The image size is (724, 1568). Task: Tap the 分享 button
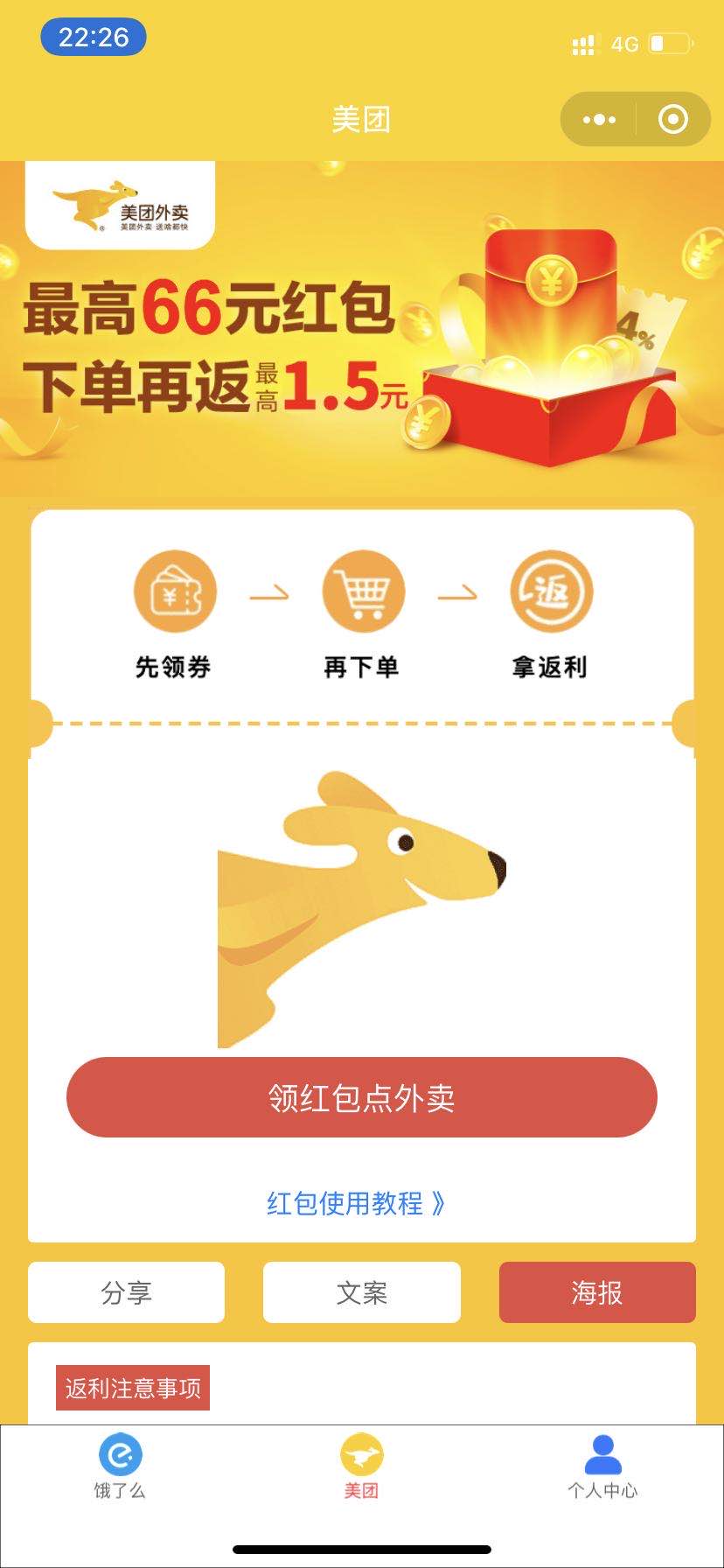126,1292
